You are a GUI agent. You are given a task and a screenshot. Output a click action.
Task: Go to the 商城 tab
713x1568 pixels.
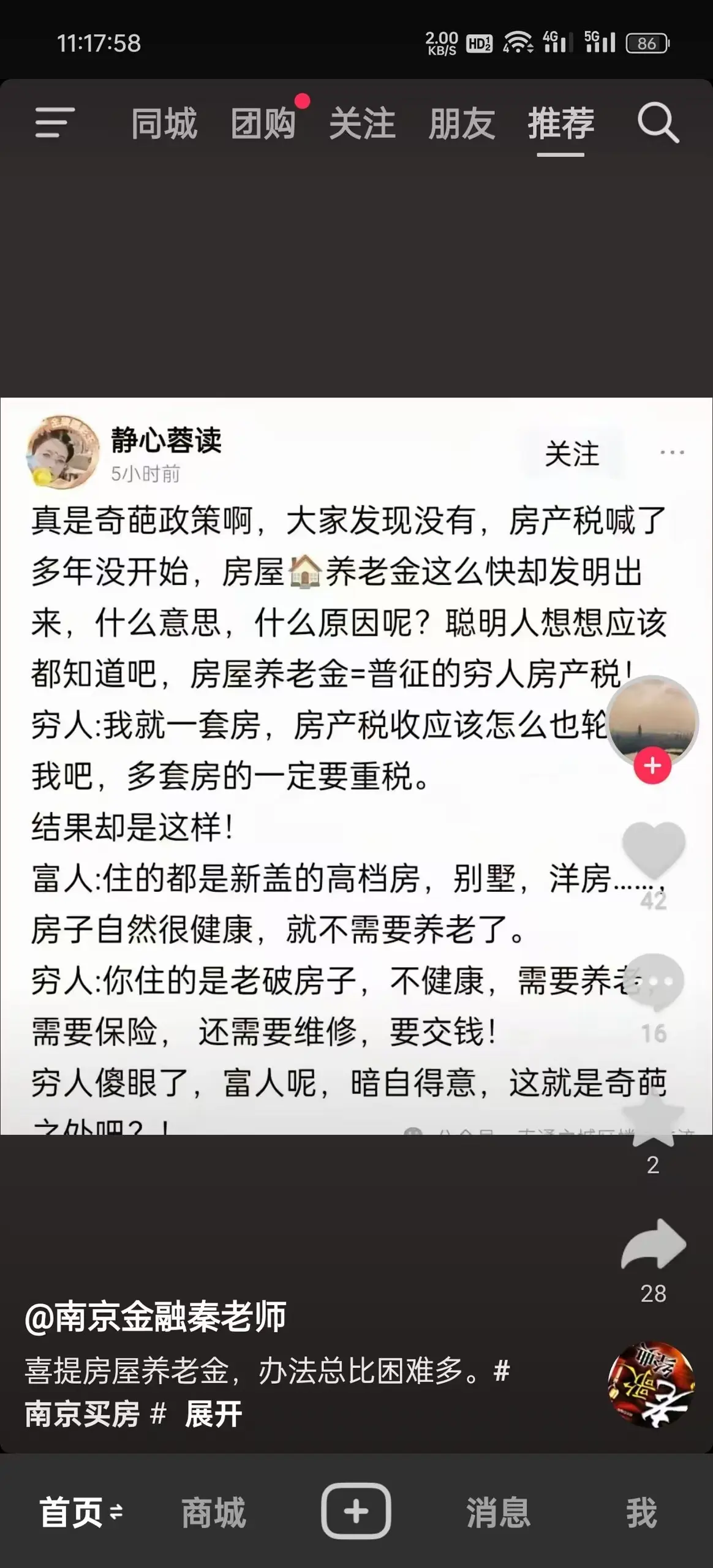click(214, 1512)
